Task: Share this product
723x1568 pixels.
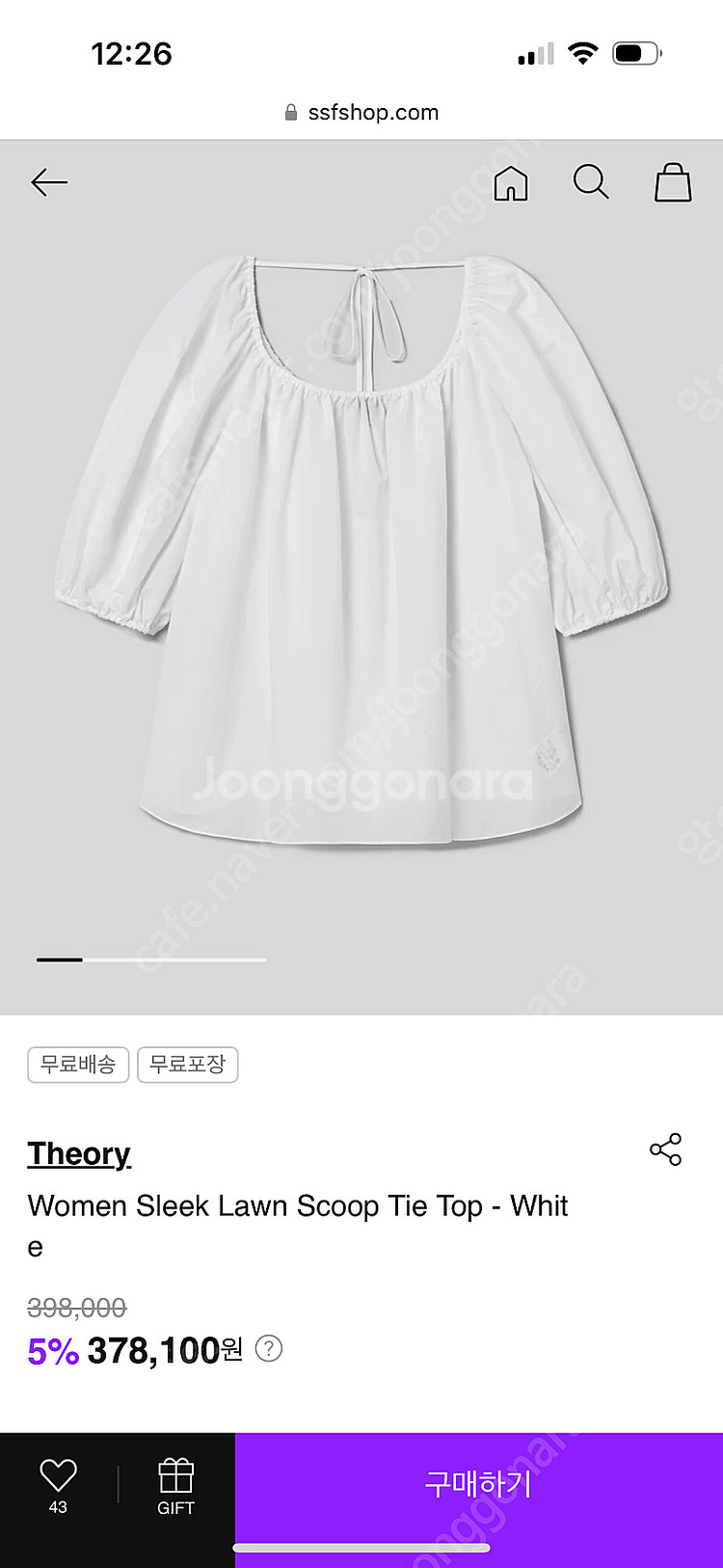Action: (666, 1149)
